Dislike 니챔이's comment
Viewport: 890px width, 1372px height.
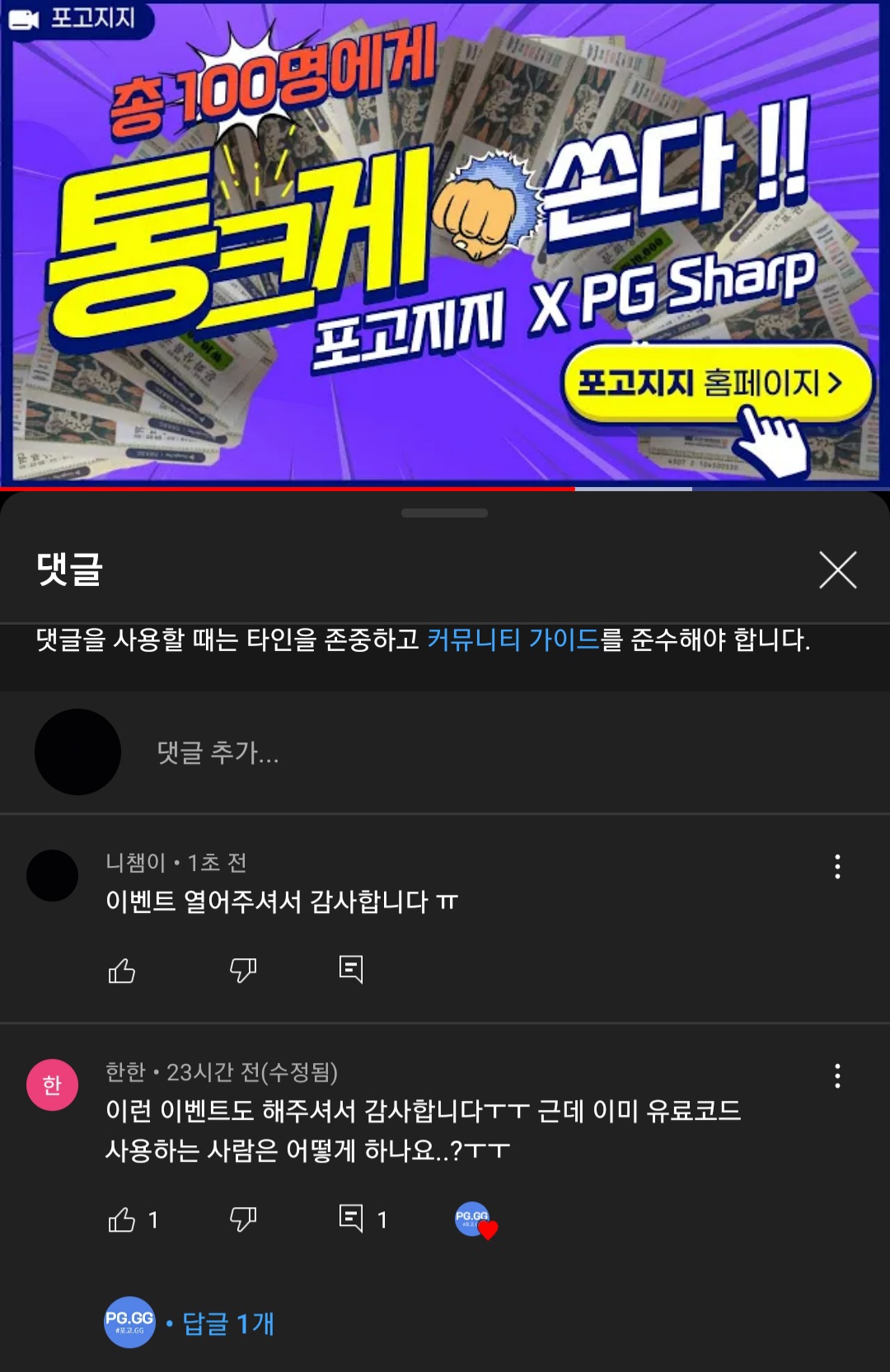243,970
